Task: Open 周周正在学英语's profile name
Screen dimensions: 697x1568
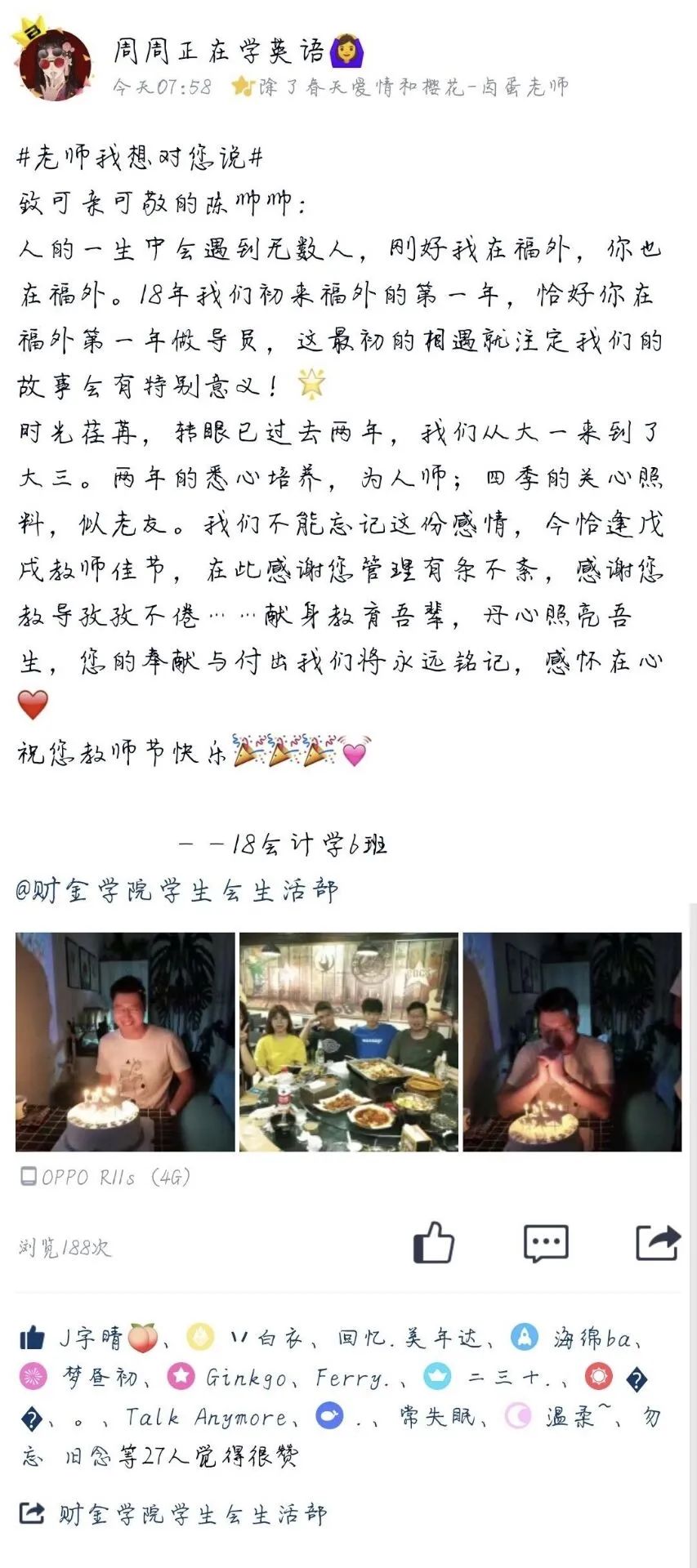Action: click(x=219, y=51)
